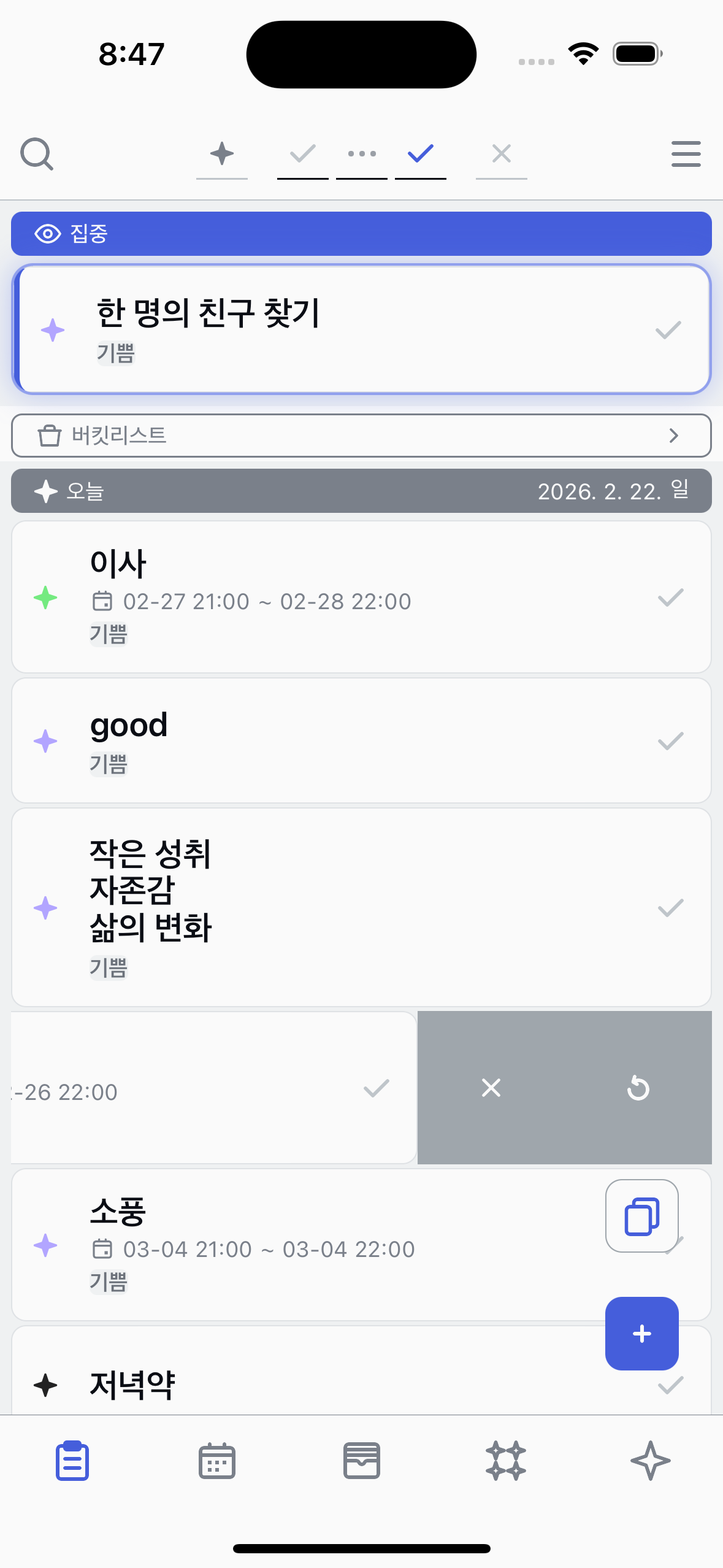The width and height of the screenshot is (723, 1568).
Task: Switch to the calendar tab
Action: click(217, 1461)
